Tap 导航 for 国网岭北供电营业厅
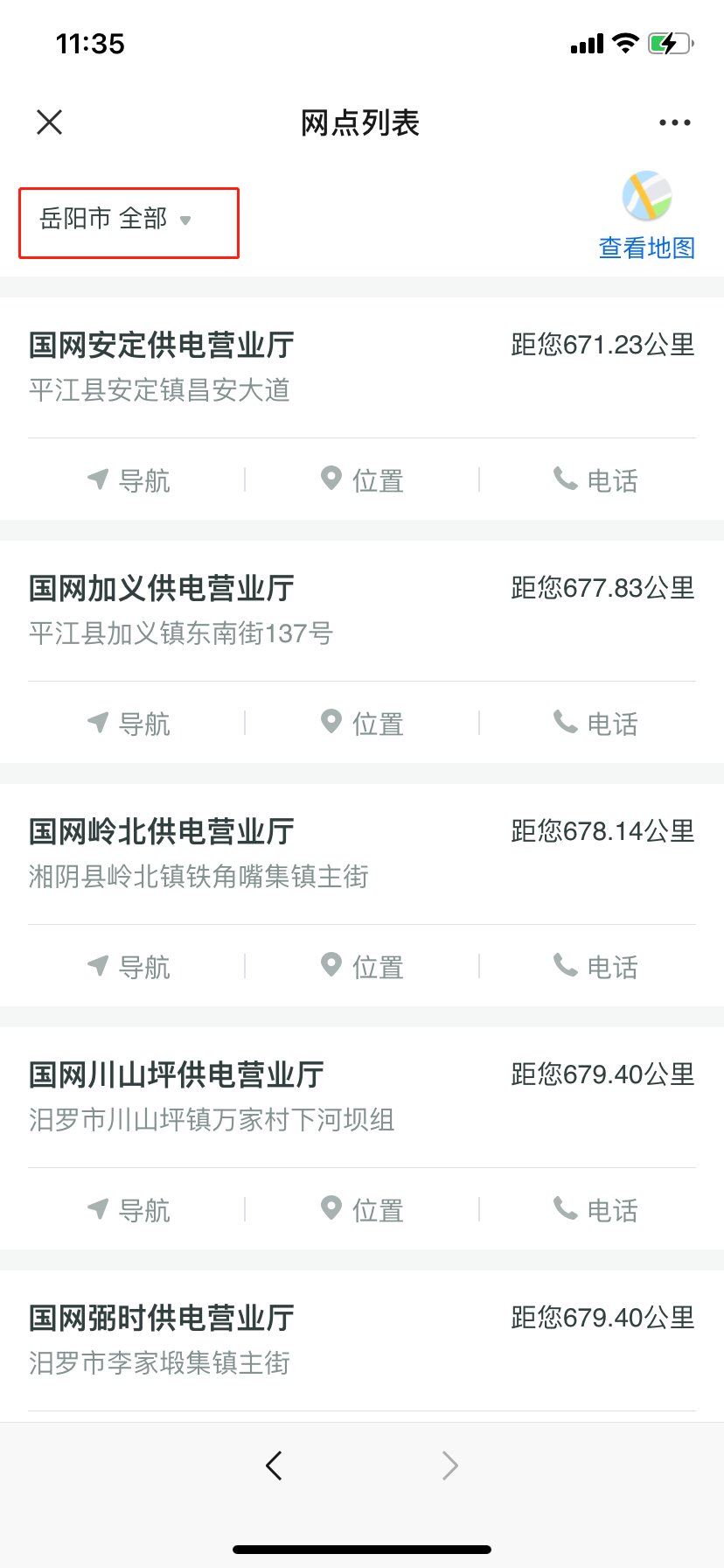724x1568 pixels. click(129, 966)
